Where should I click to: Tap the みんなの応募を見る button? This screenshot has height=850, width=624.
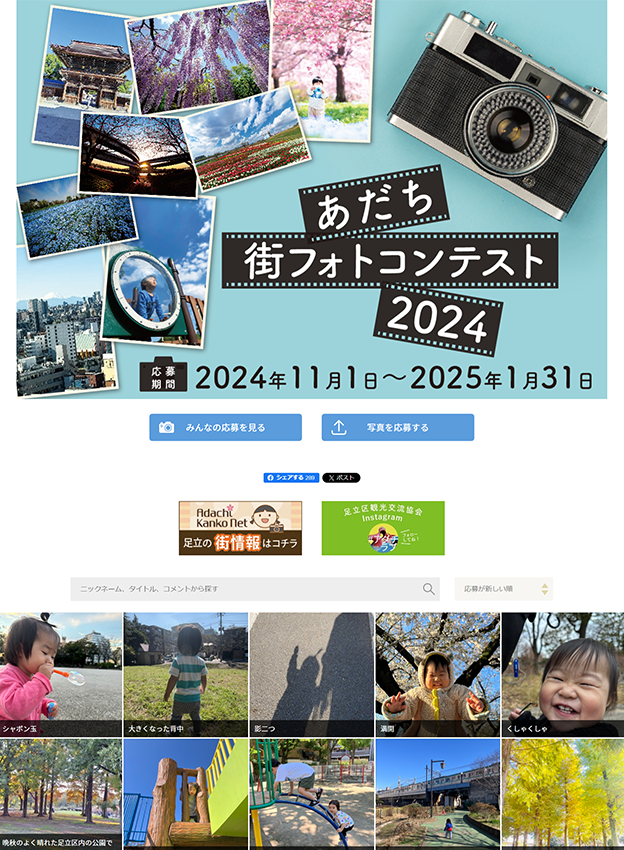pos(225,427)
